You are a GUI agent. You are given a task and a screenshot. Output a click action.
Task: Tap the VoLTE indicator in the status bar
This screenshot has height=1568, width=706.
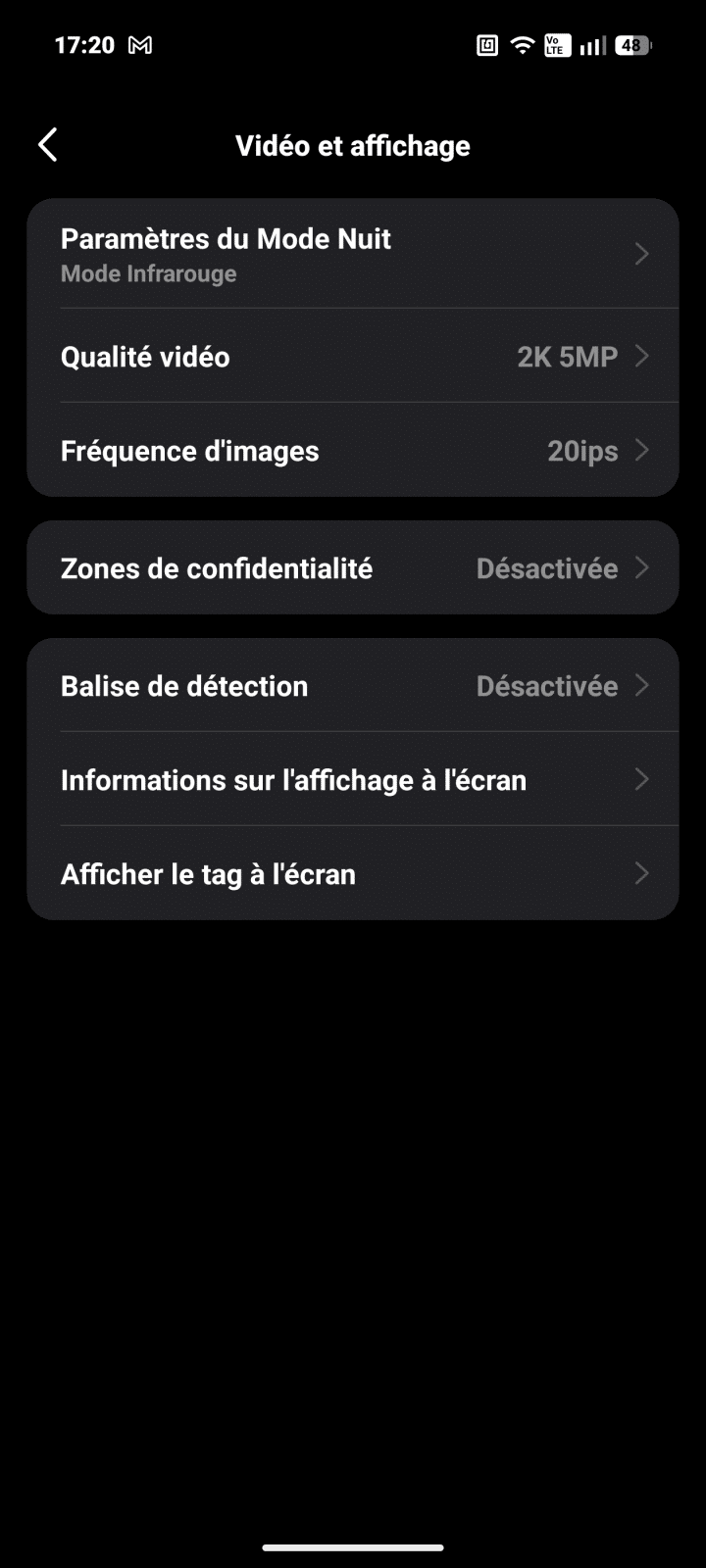(555, 44)
